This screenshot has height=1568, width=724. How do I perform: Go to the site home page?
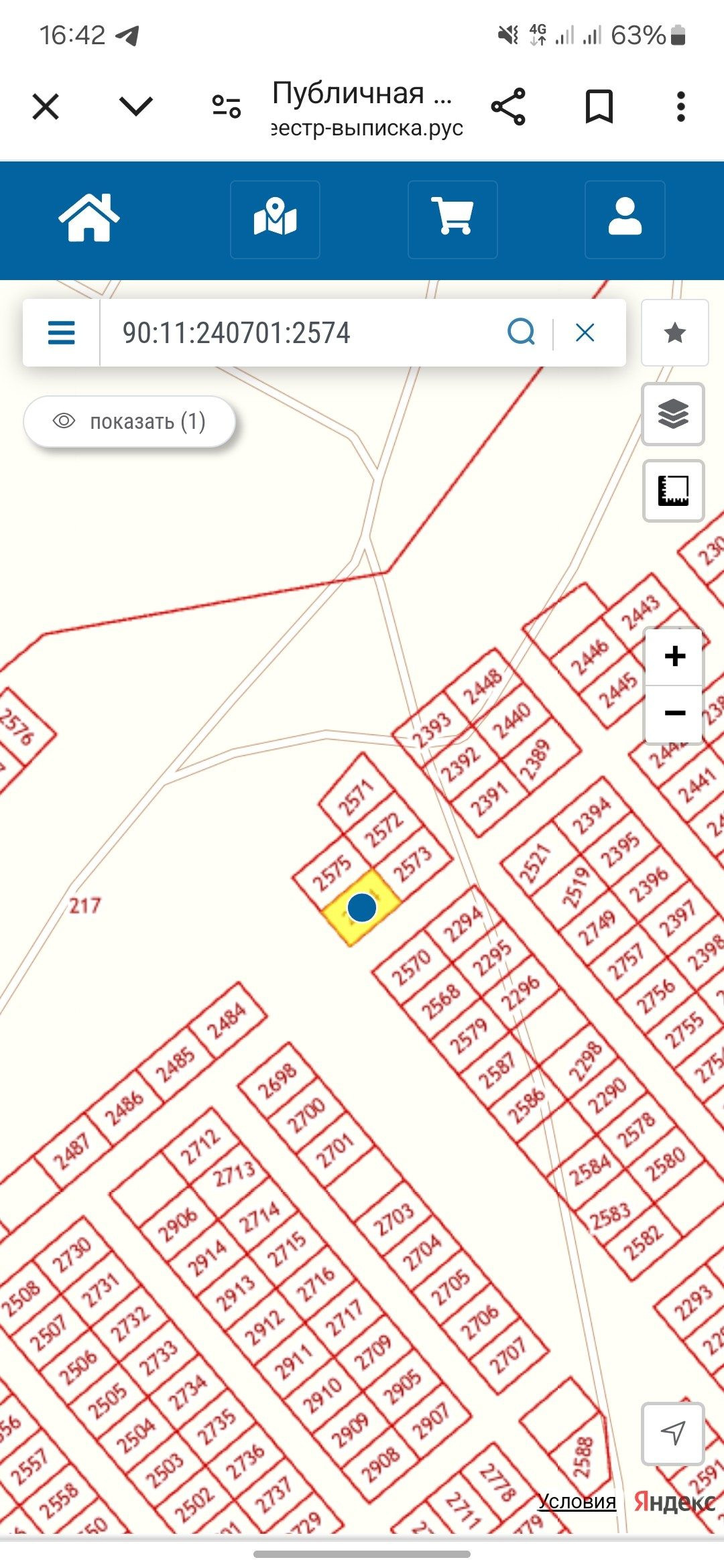89,218
